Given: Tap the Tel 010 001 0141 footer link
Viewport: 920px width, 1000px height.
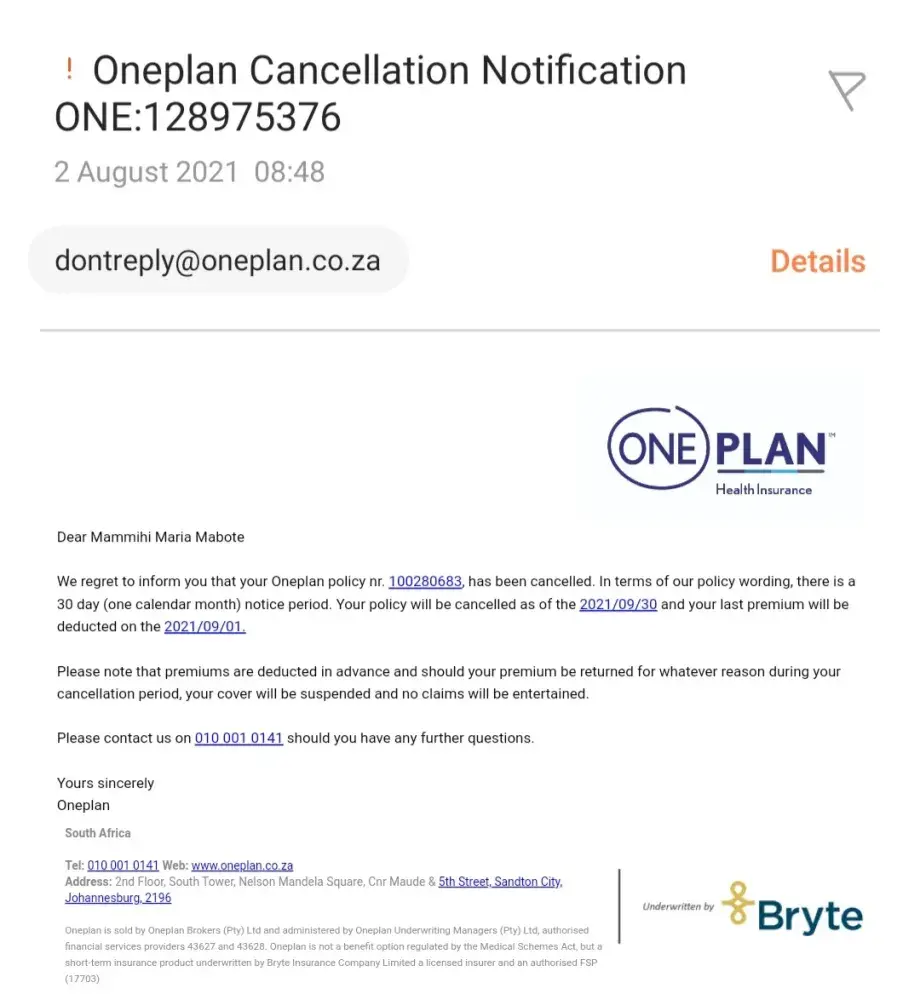Looking at the screenshot, I should tap(123, 866).
